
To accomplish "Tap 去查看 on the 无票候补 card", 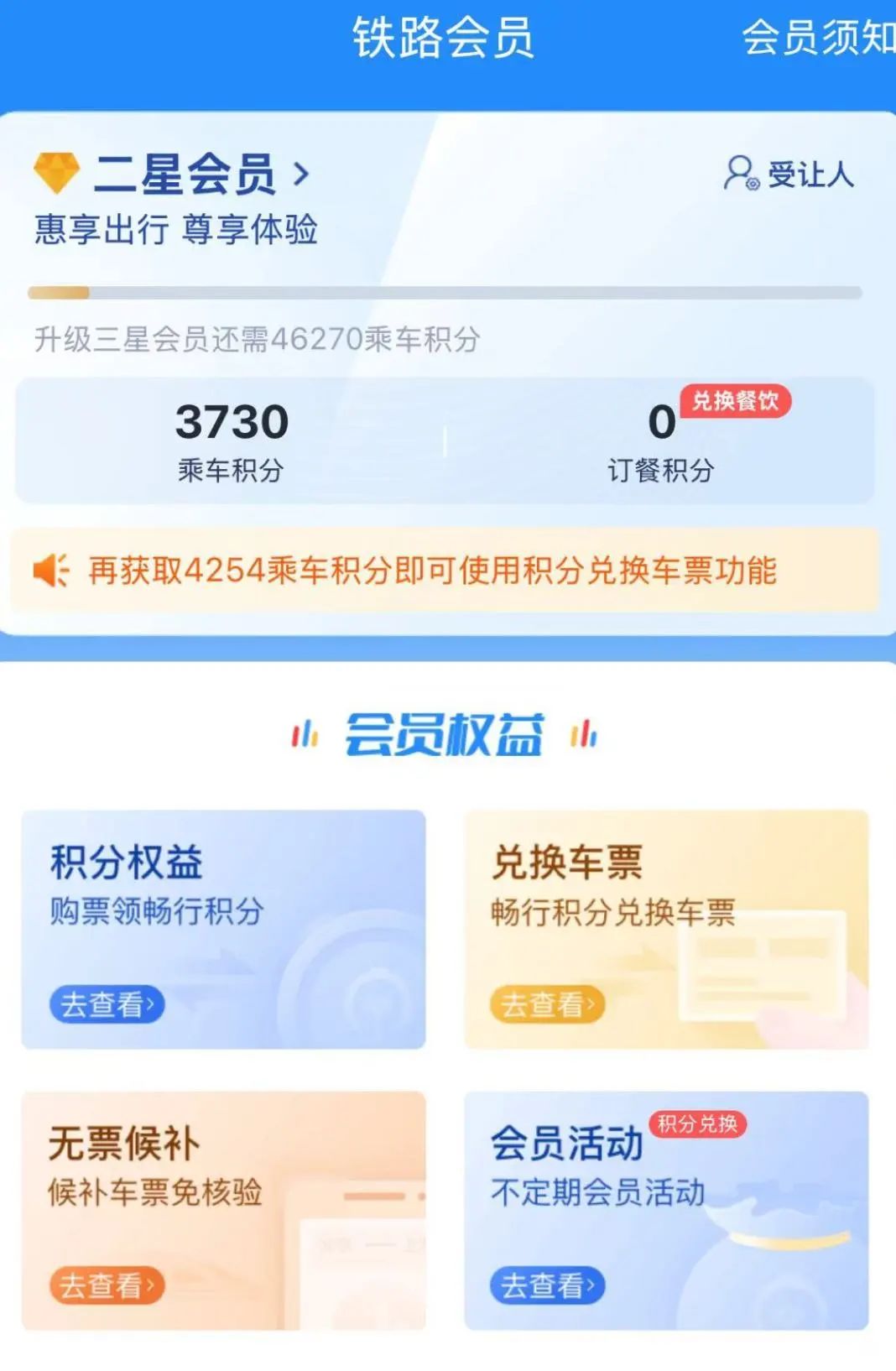I will (x=107, y=1285).
